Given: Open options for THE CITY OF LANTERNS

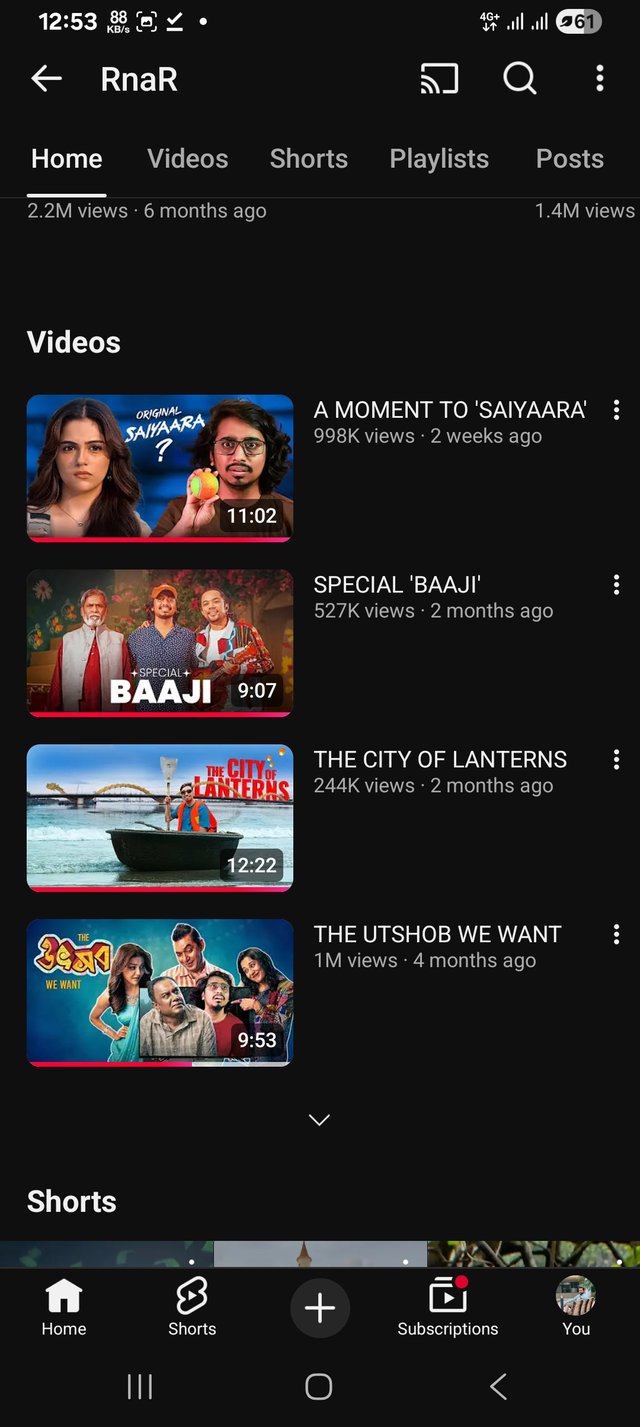Looking at the screenshot, I should (616, 760).
